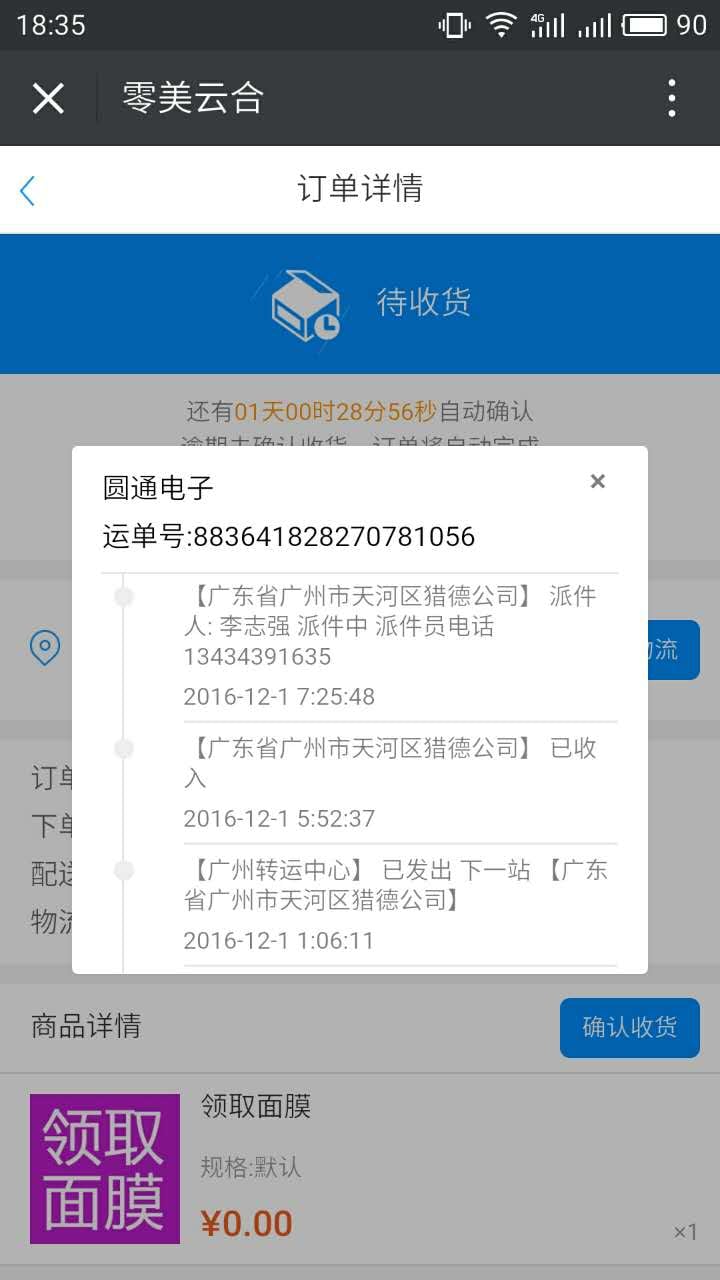Expand the partially hidden 物流 button

pos(672,649)
